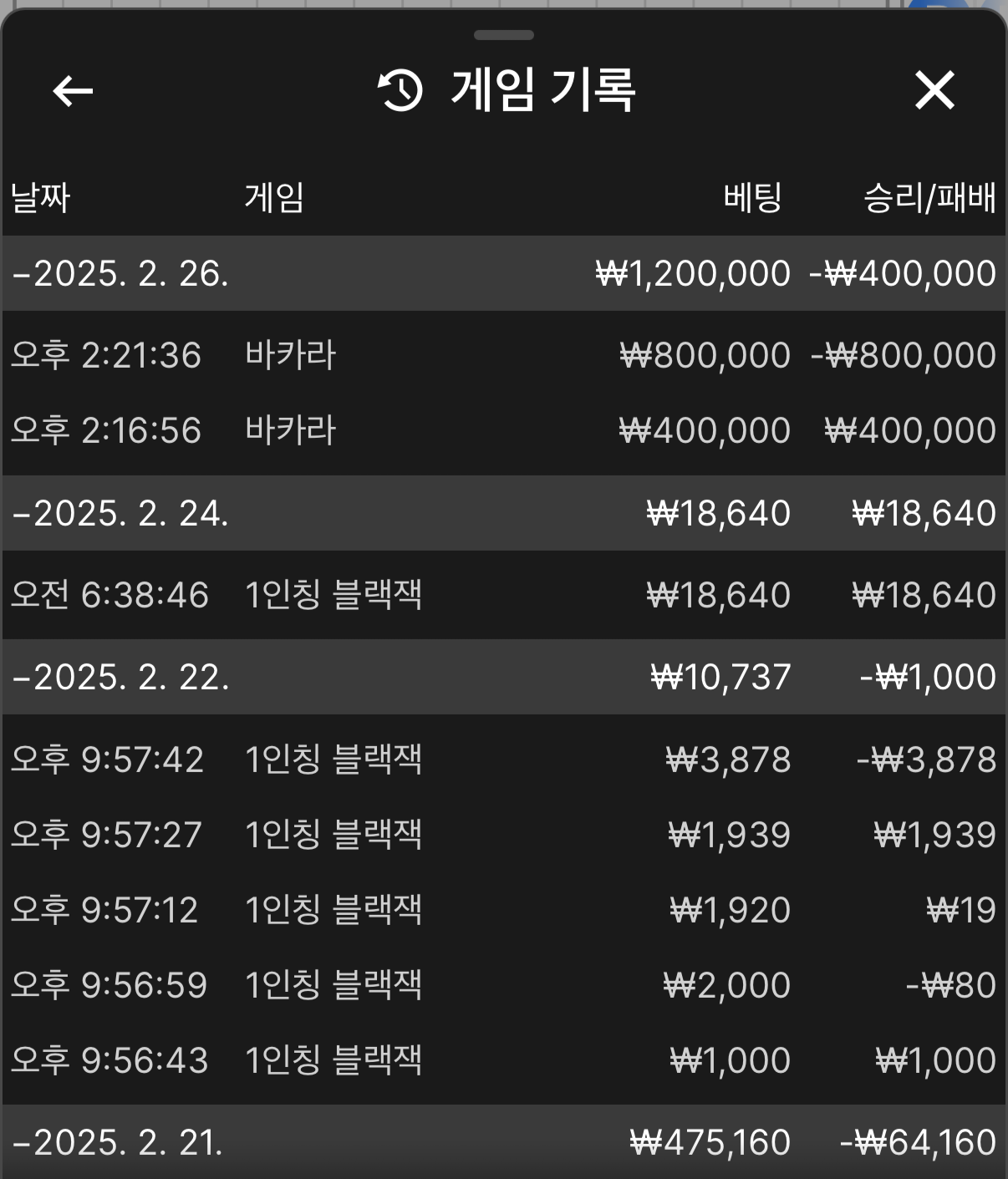Open the 오후 9:56:59 블랙잭 record

point(503,985)
